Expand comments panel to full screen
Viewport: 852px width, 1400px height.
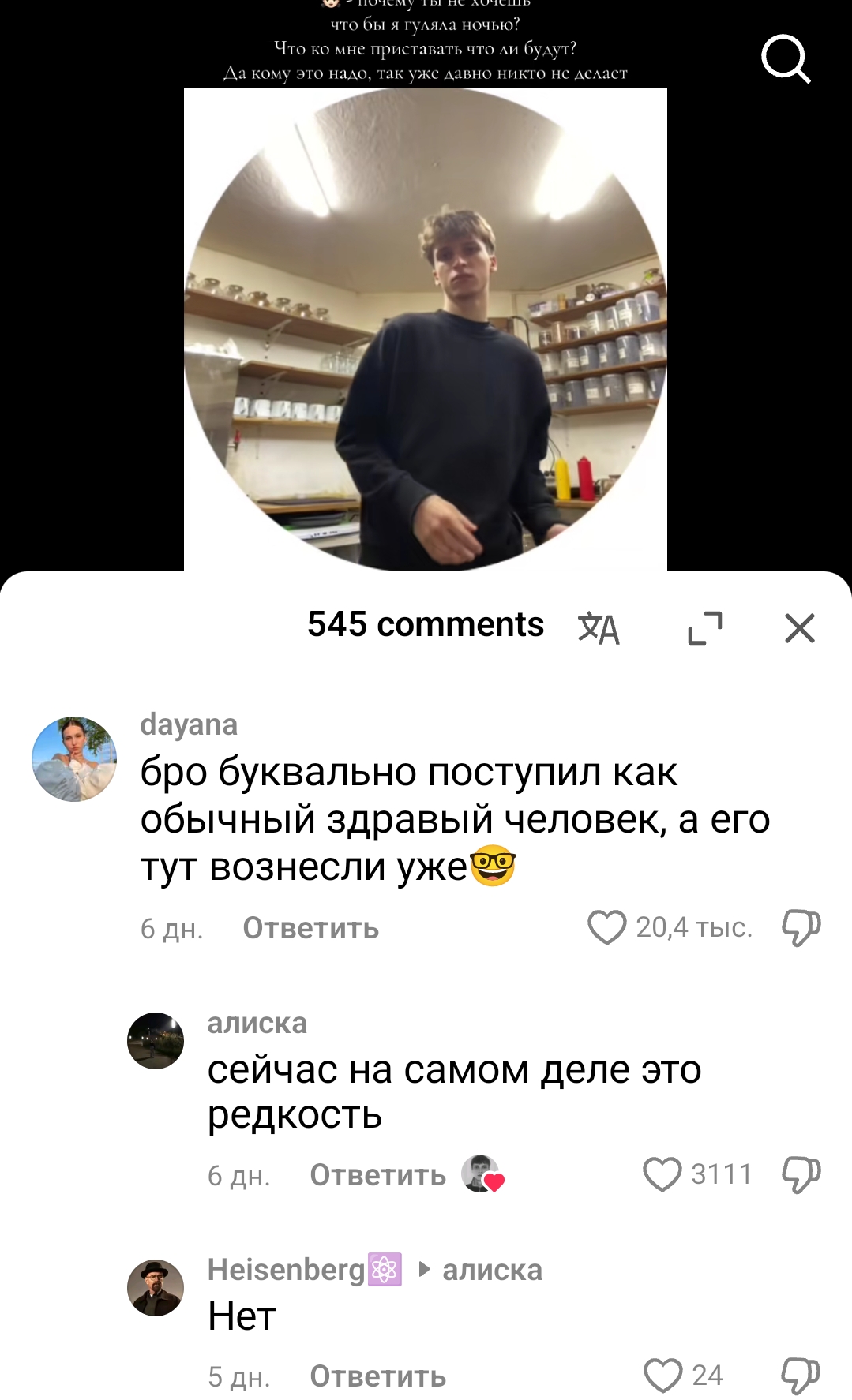point(704,628)
